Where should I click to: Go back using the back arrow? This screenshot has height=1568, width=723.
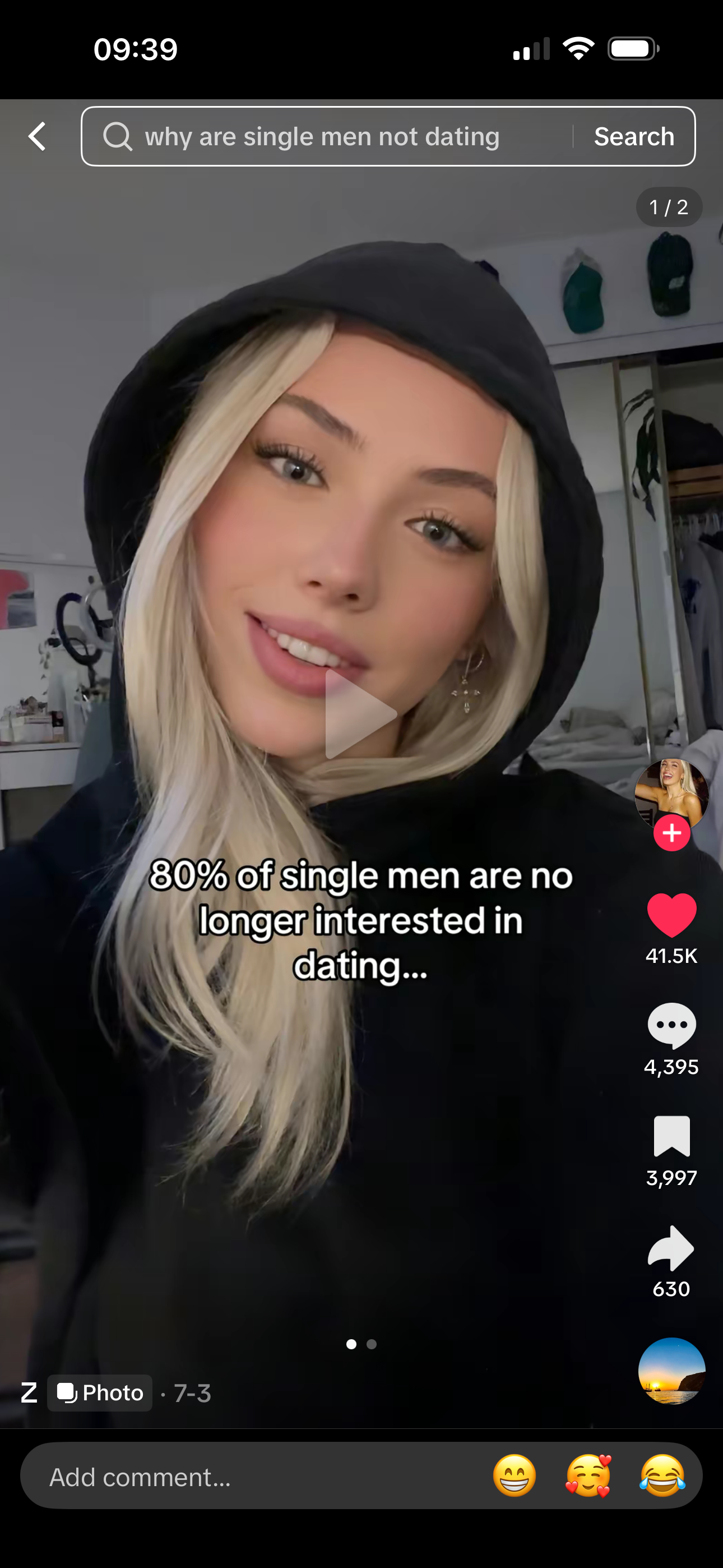(x=37, y=136)
